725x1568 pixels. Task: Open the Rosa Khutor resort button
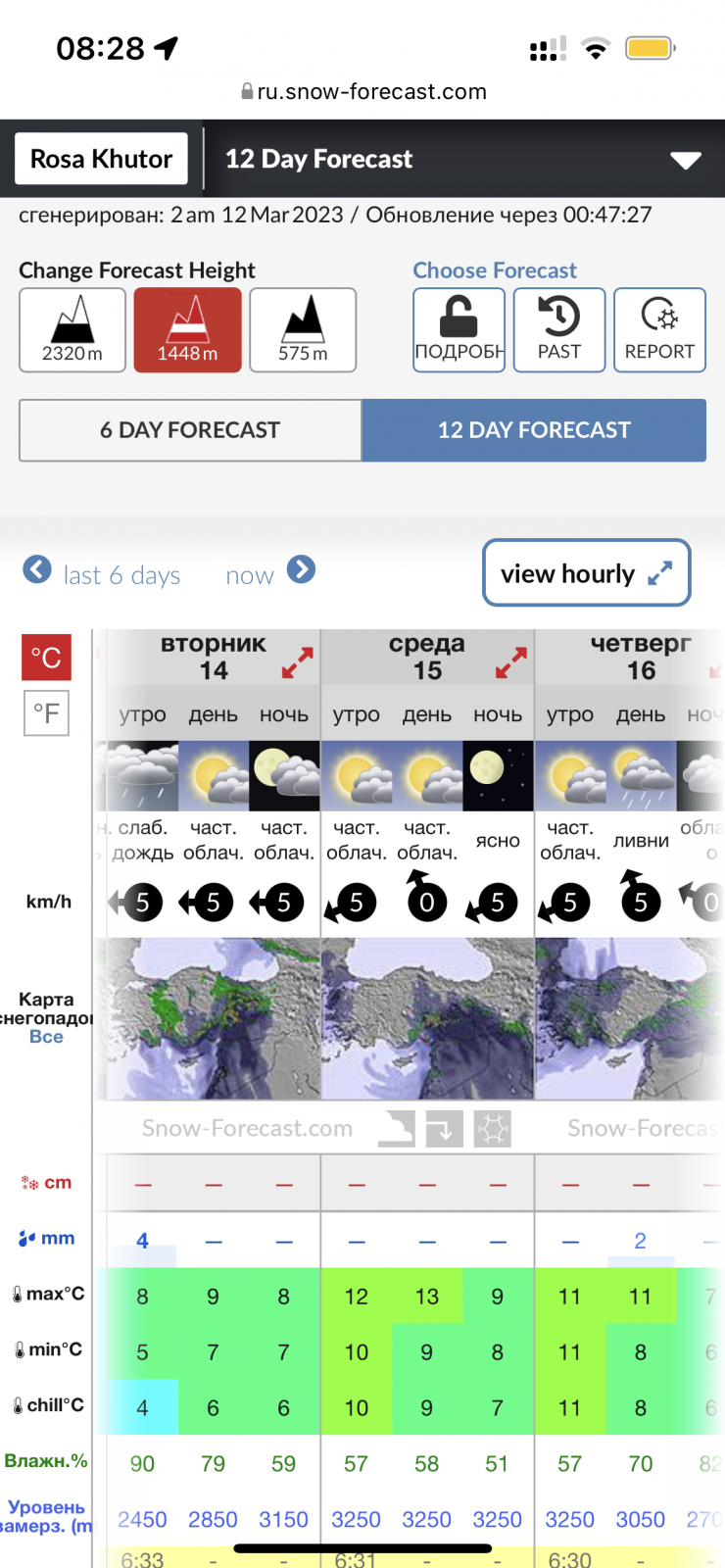click(101, 159)
